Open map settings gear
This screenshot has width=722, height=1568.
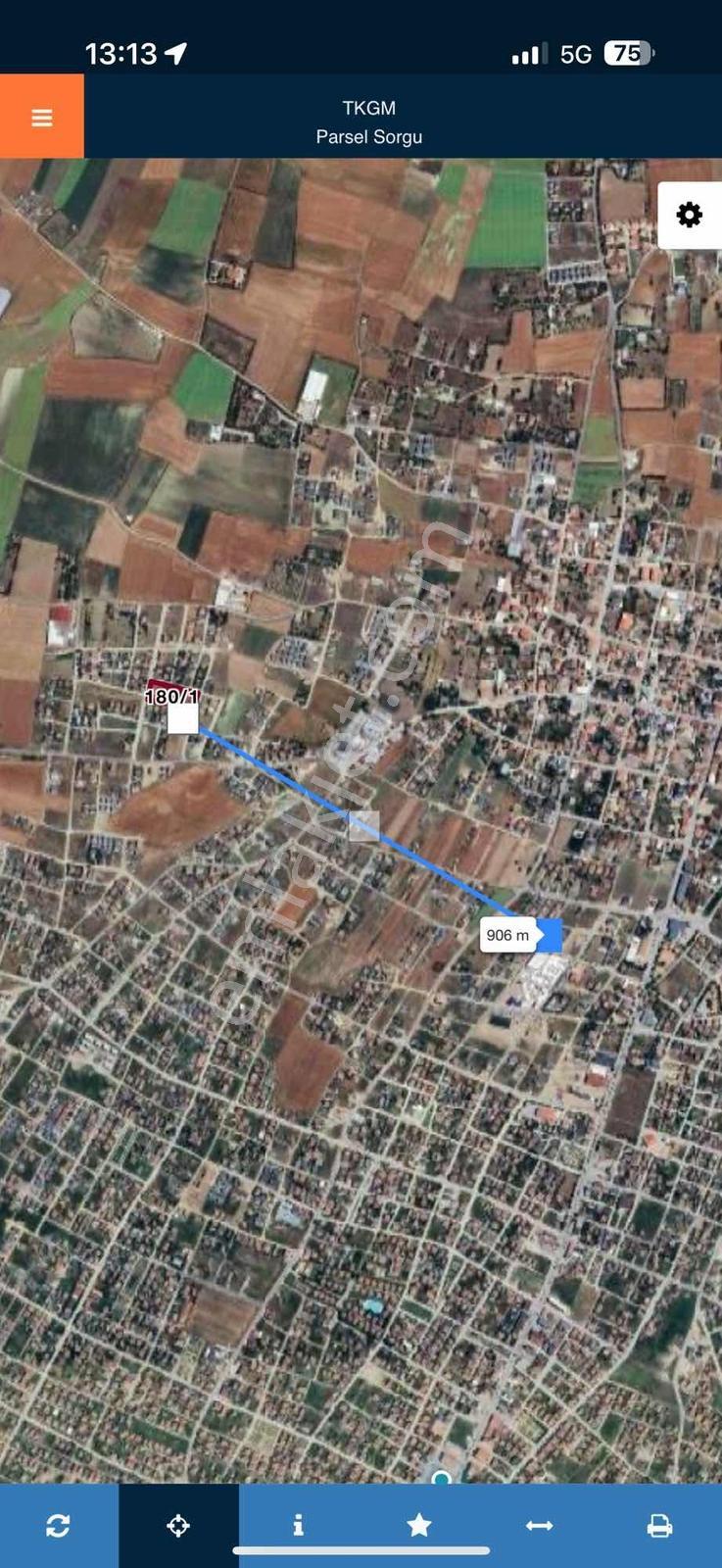coord(690,215)
